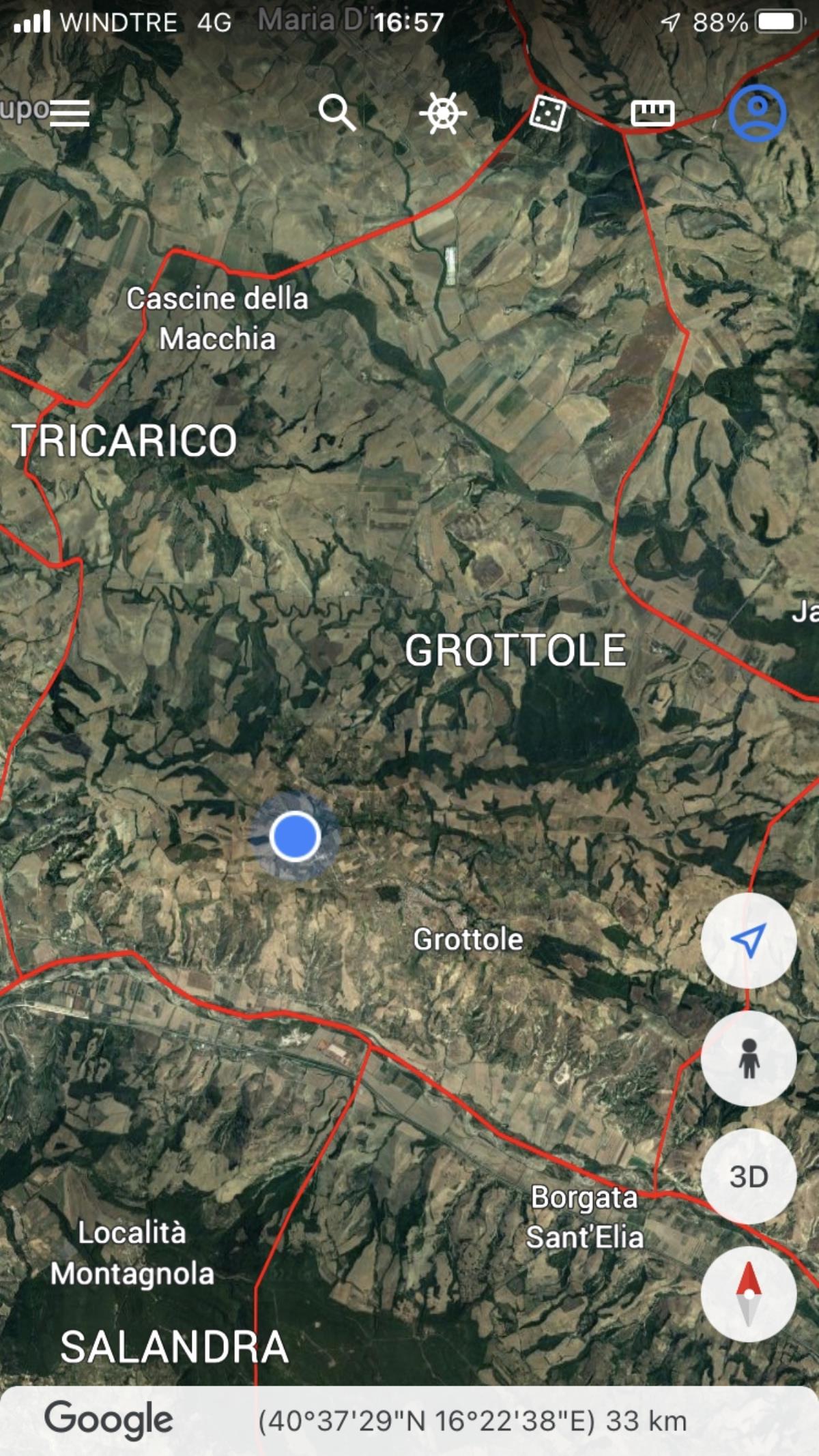This screenshot has width=819, height=1456.
Task: Select the Cascine della Macchia label
Action: [x=217, y=318]
